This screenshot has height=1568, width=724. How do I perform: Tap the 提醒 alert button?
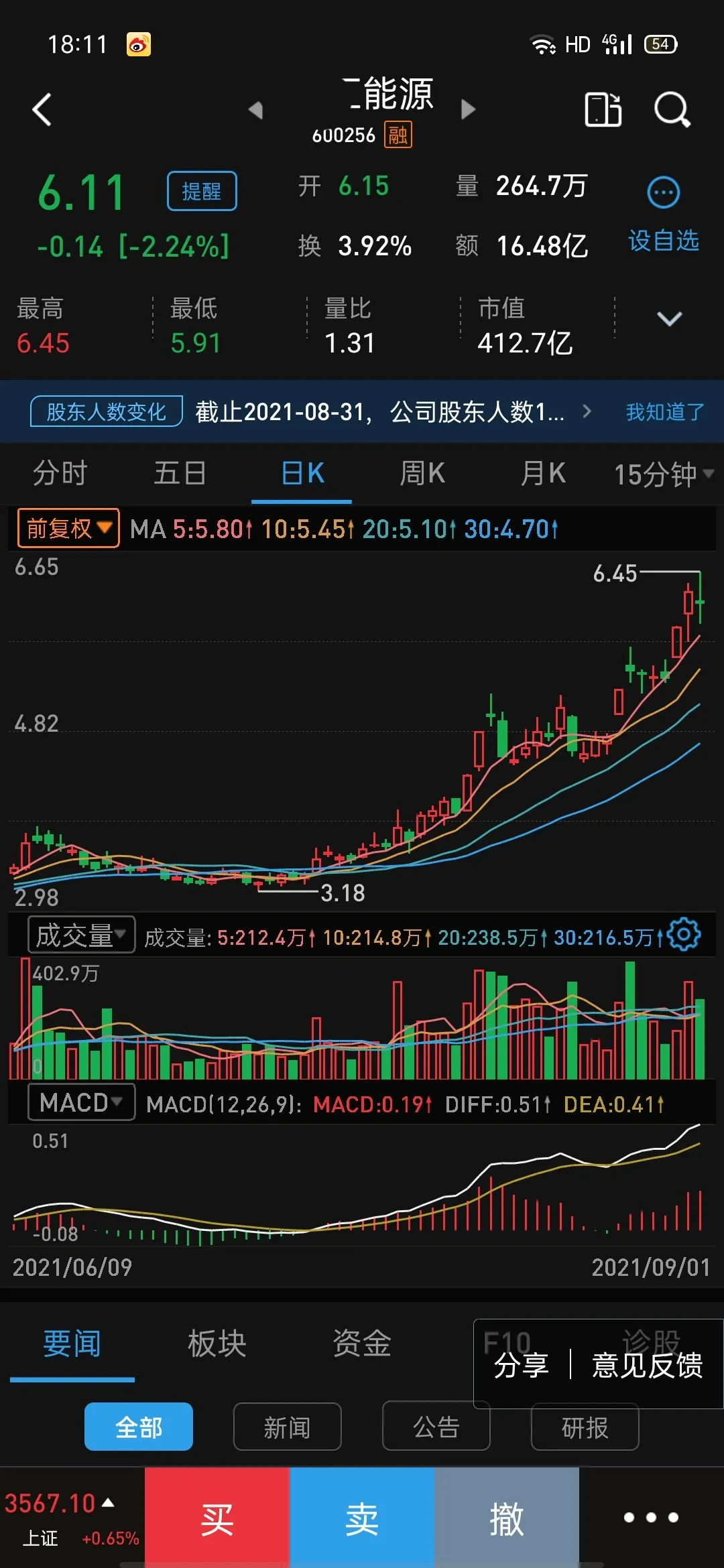202,191
